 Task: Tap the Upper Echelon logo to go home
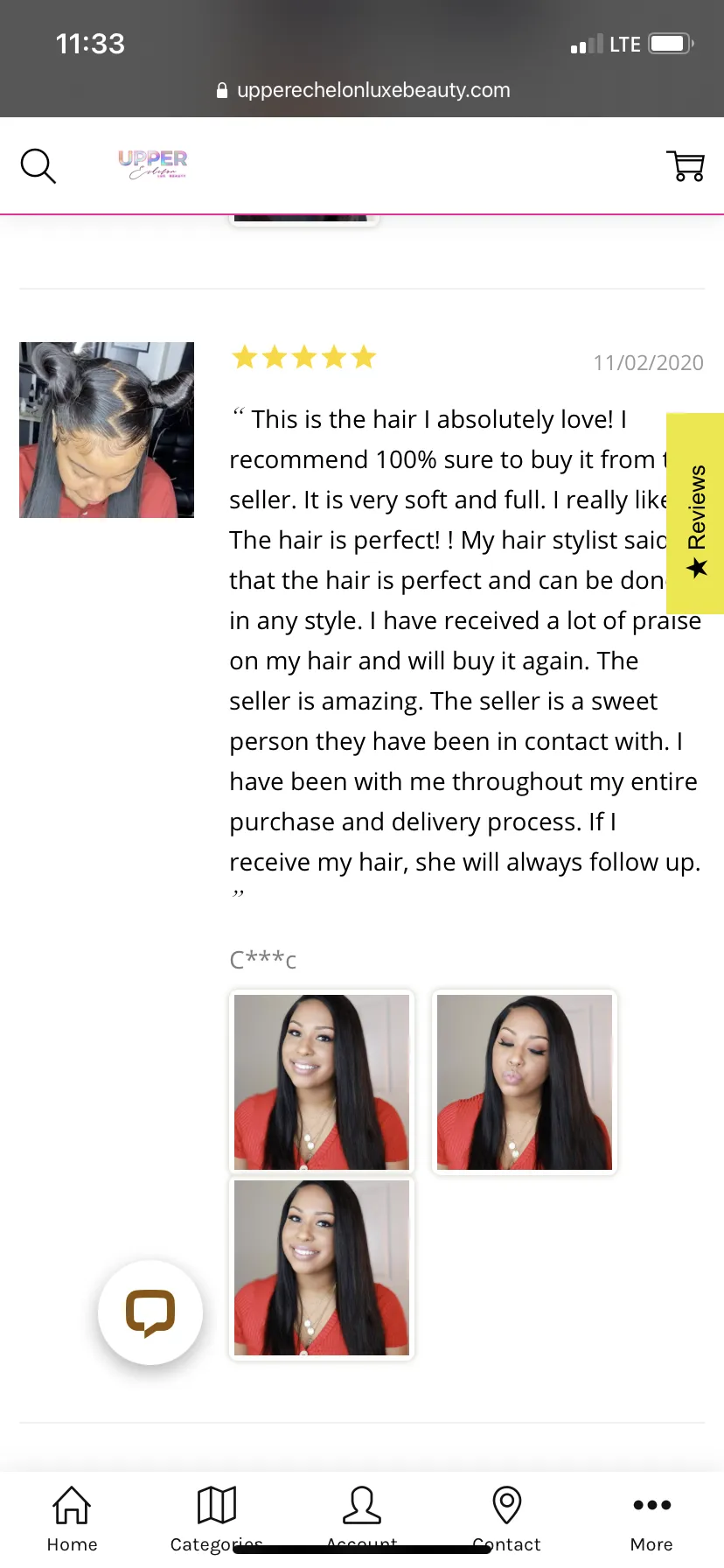point(153,164)
